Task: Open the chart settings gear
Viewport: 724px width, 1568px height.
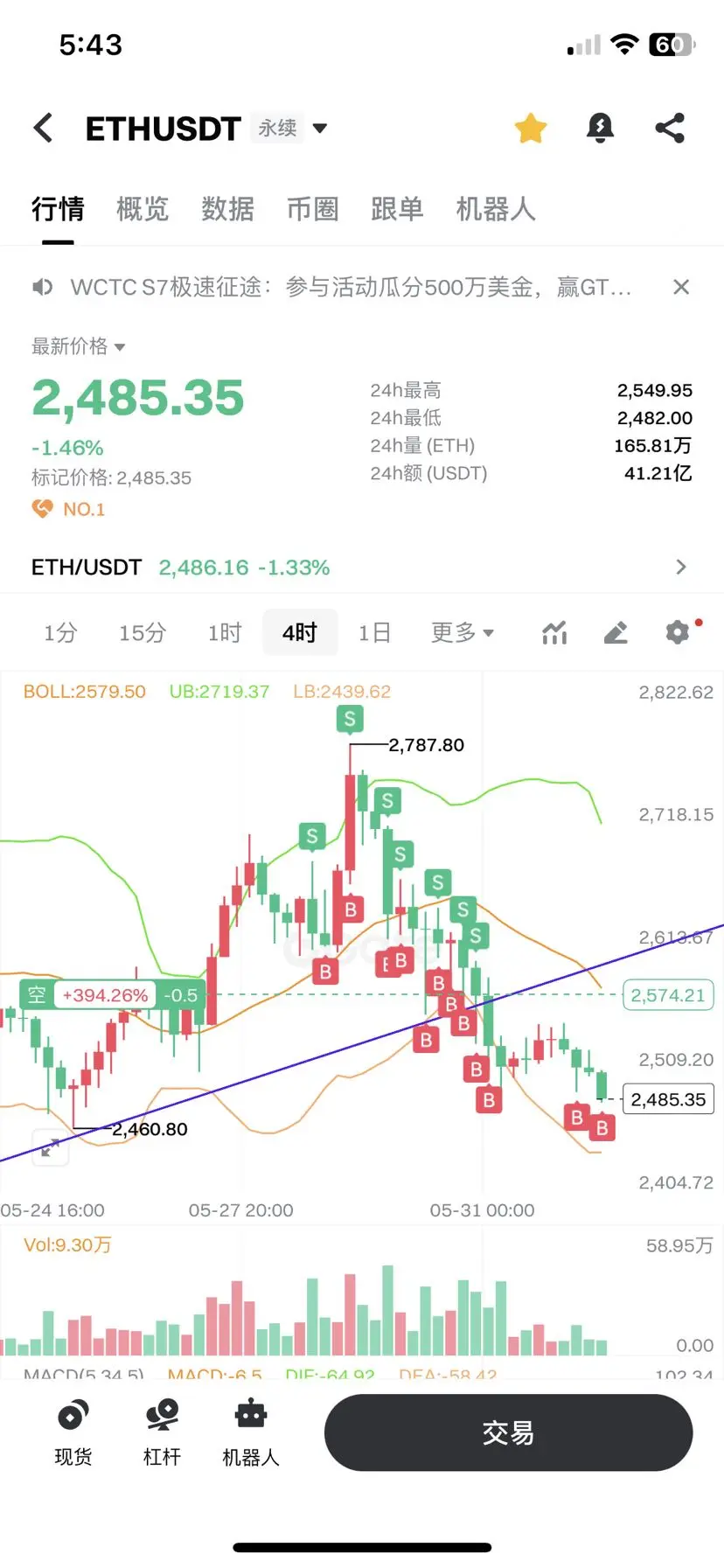Action: (678, 632)
